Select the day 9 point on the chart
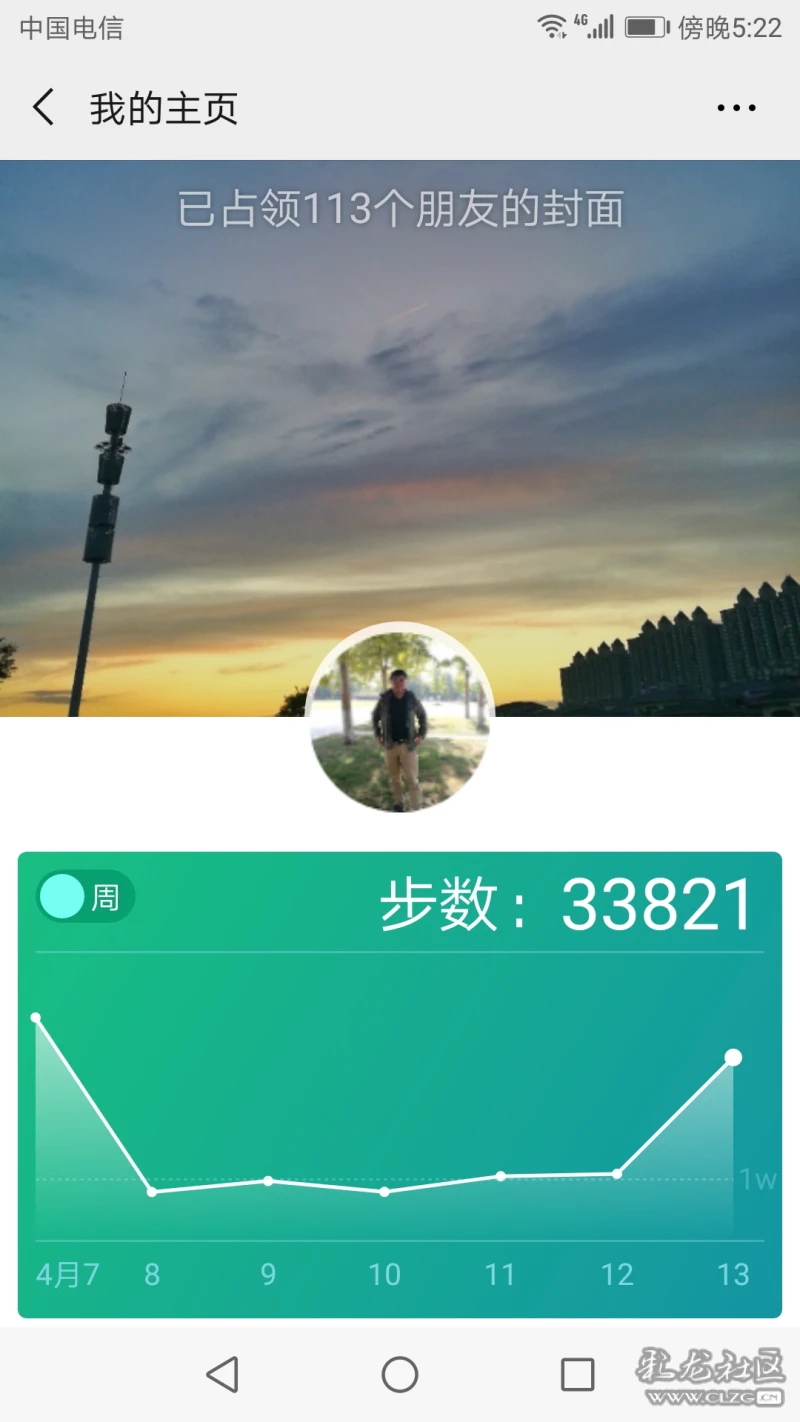Screen dimensions: 800x1422 click(268, 1181)
